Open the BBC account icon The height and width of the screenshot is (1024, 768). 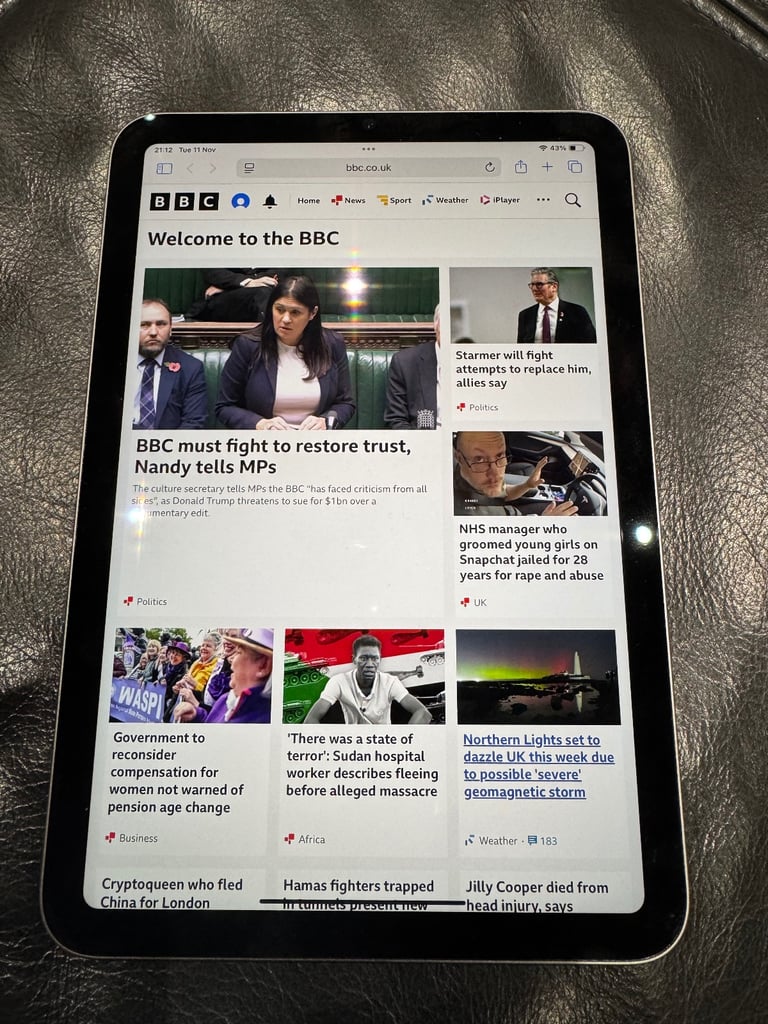pos(240,201)
